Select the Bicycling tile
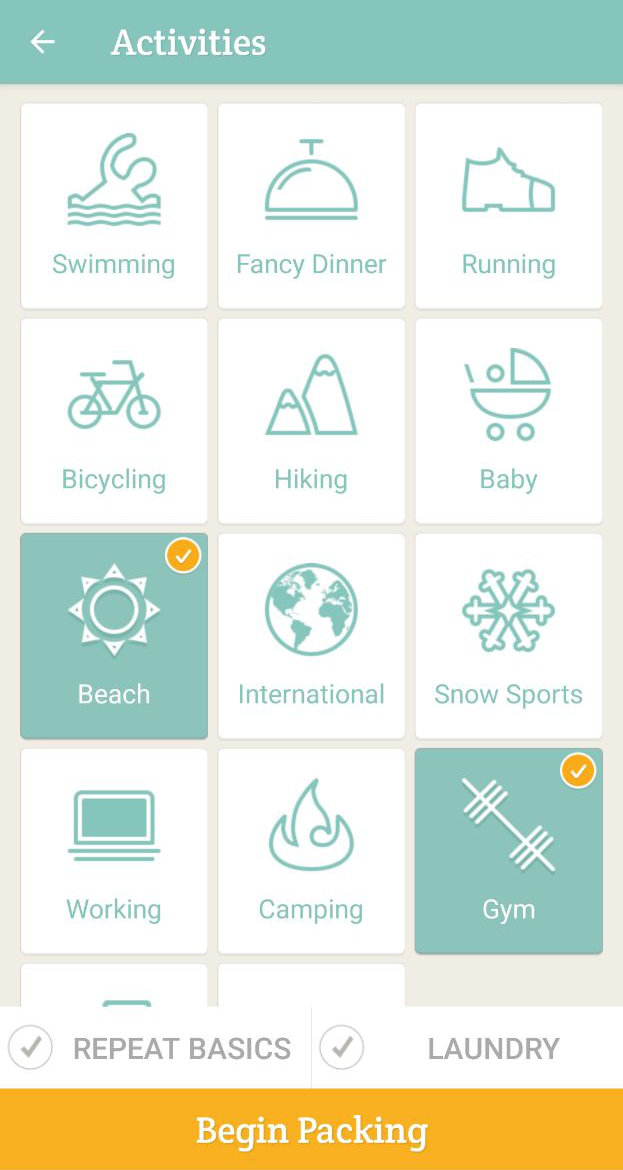 point(114,421)
